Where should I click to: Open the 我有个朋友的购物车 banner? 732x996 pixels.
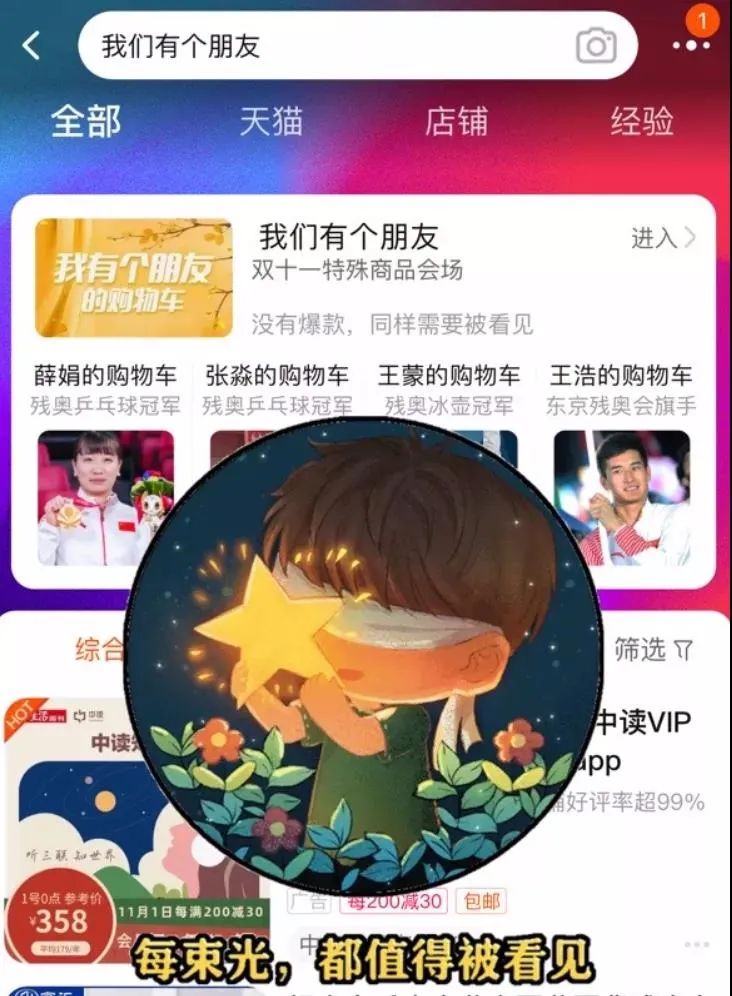[133, 278]
